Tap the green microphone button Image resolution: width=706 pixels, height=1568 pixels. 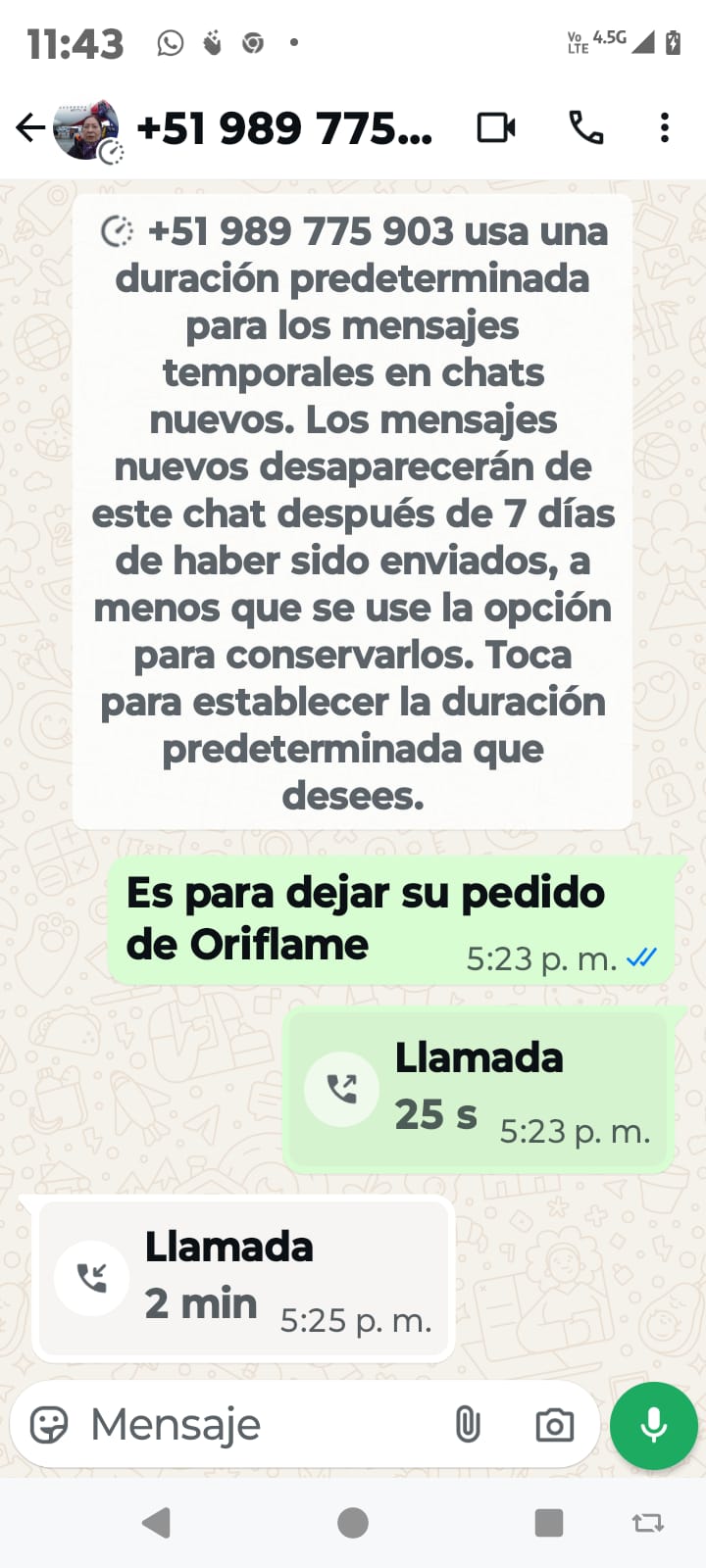pyautogui.click(x=653, y=1425)
